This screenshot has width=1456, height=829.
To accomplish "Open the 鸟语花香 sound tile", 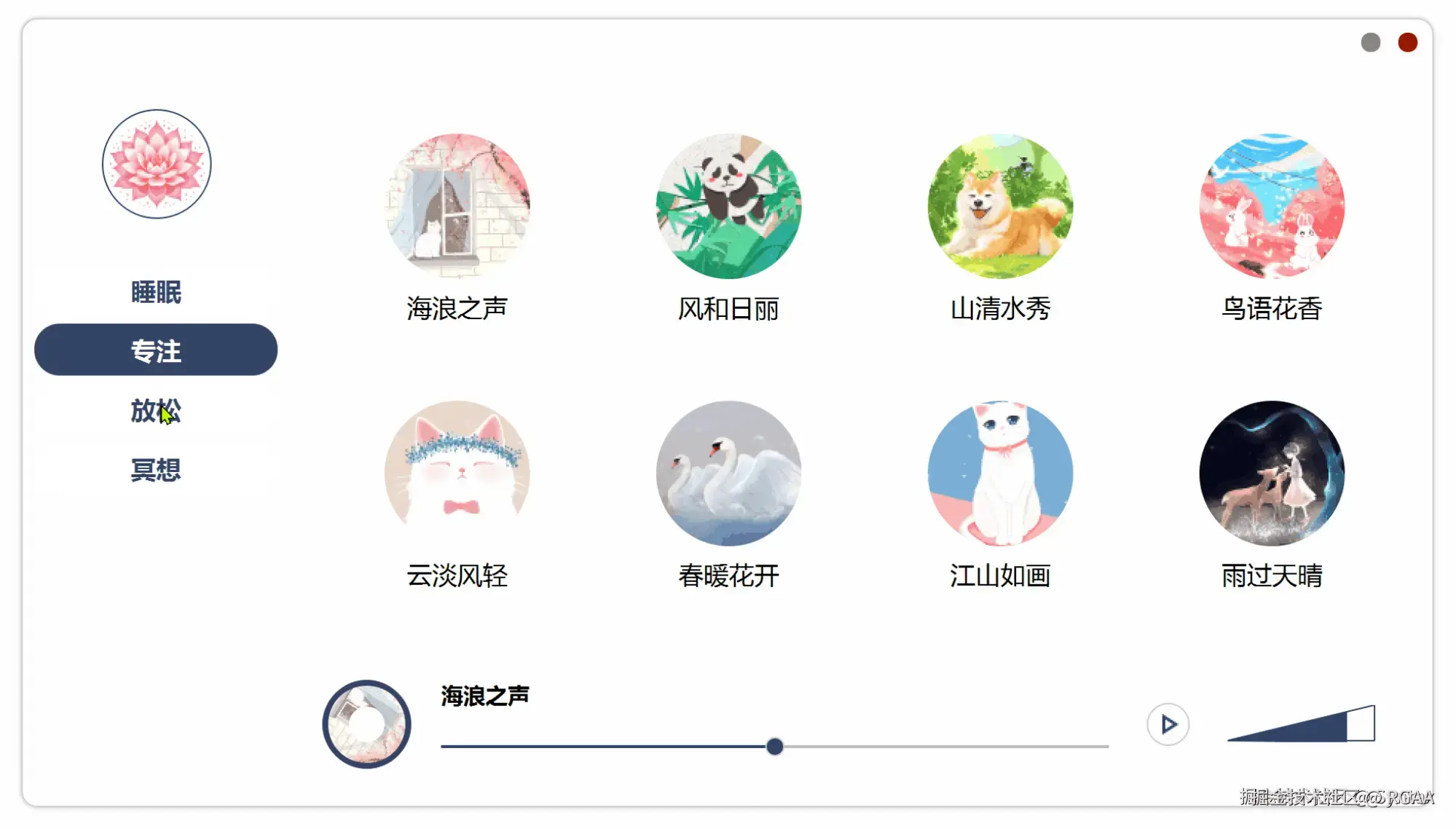I will click(x=1272, y=206).
